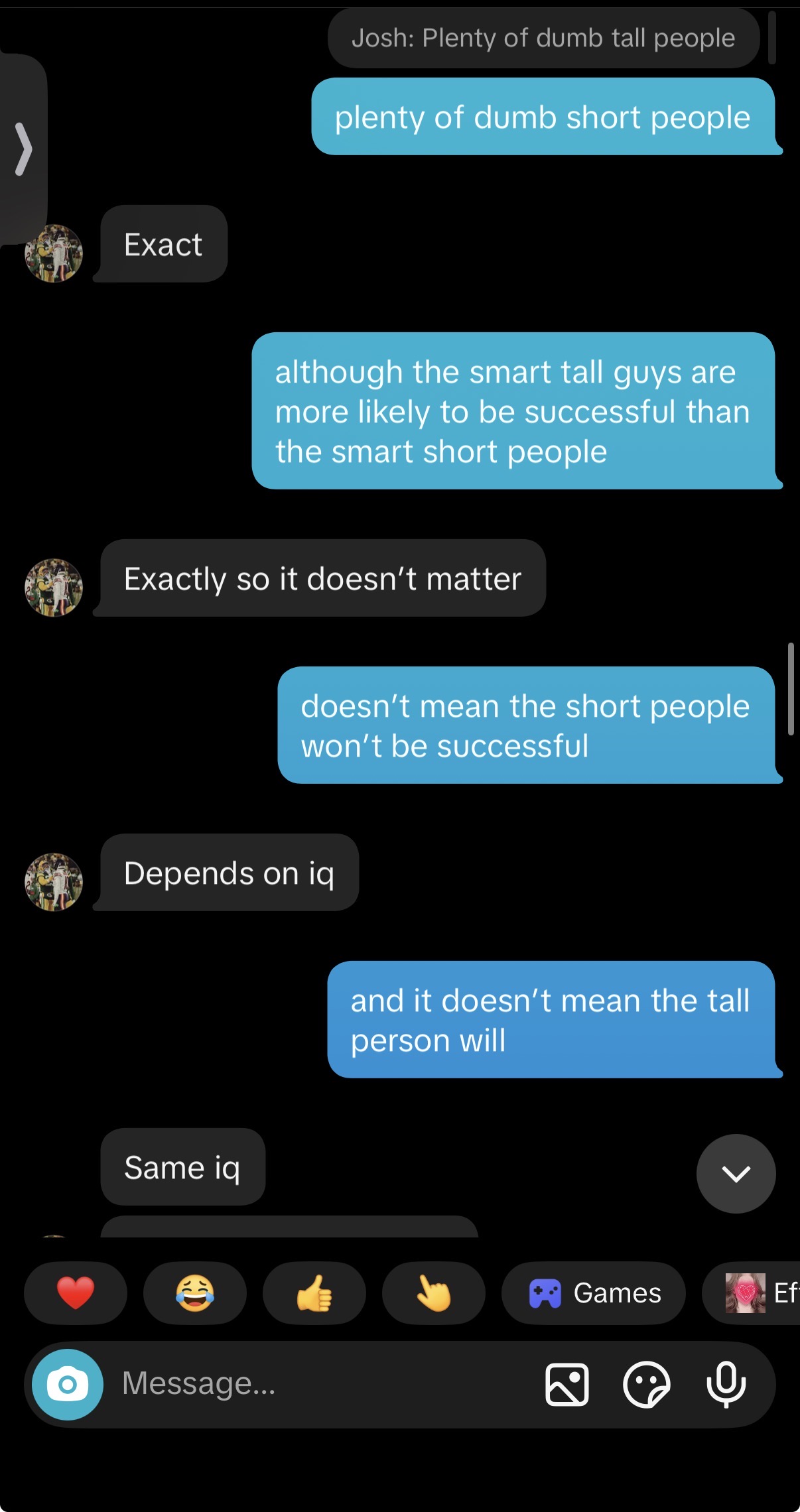The height and width of the screenshot is (1512, 800).
Task: Record a voice message with the microphone
Action: [x=726, y=1384]
